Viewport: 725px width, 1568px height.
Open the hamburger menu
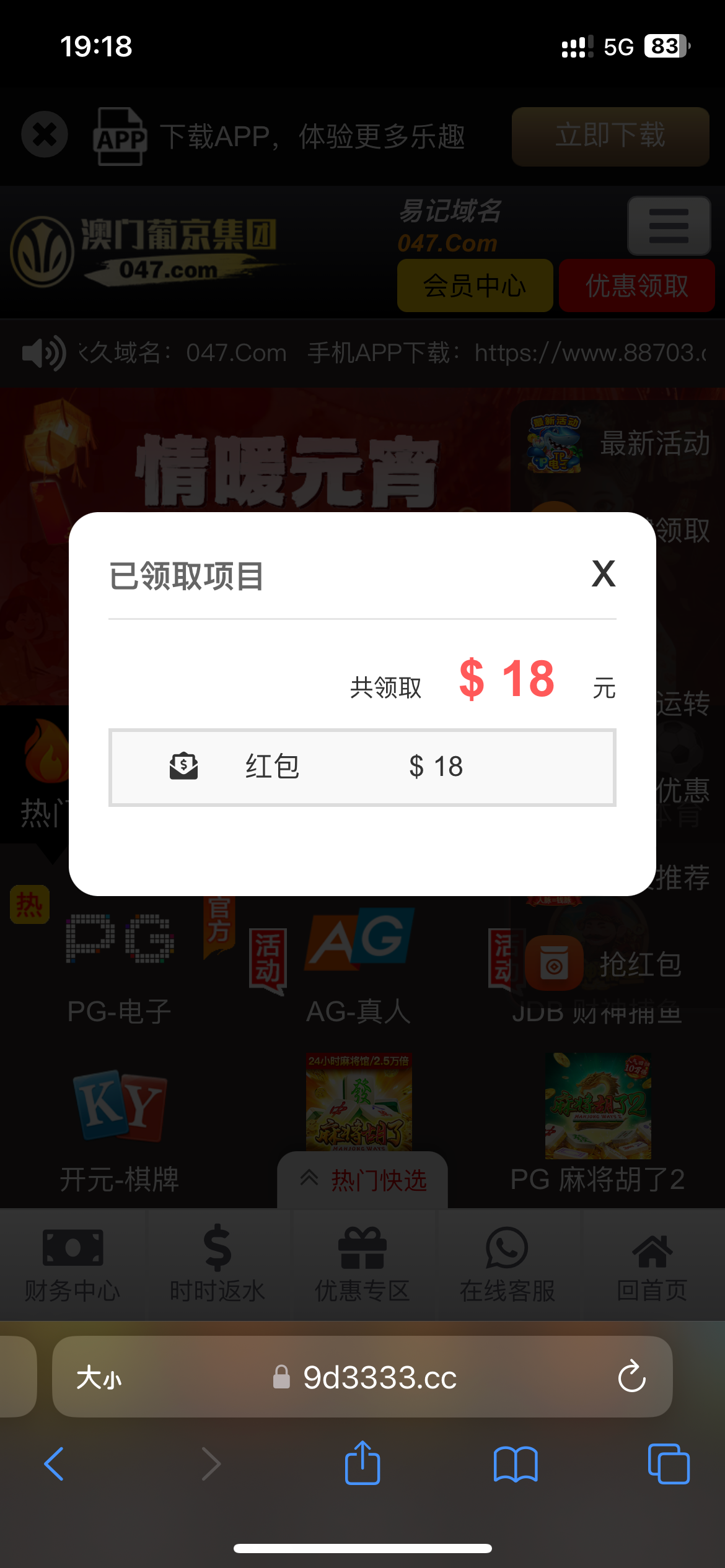[x=669, y=226]
